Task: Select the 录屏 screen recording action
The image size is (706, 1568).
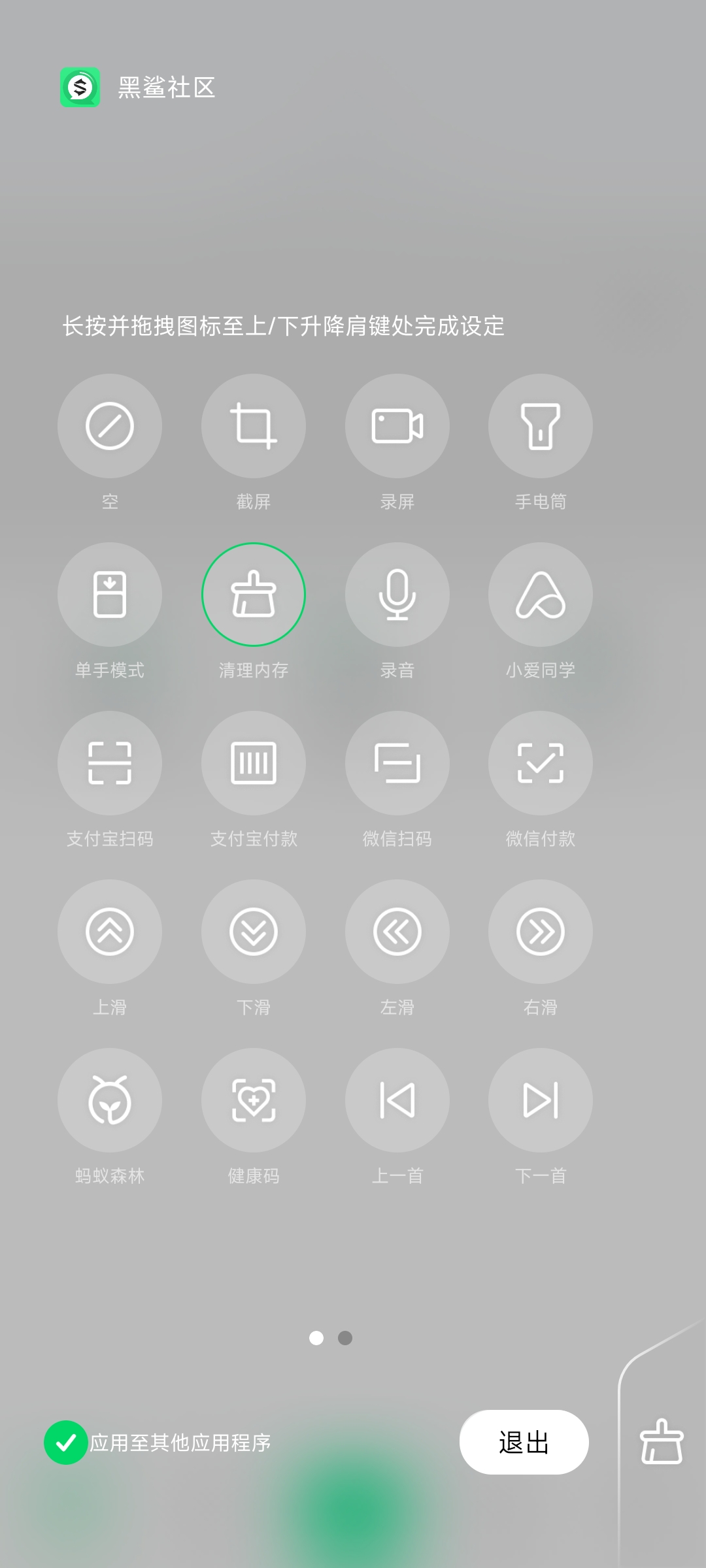Action: tap(397, 426)
